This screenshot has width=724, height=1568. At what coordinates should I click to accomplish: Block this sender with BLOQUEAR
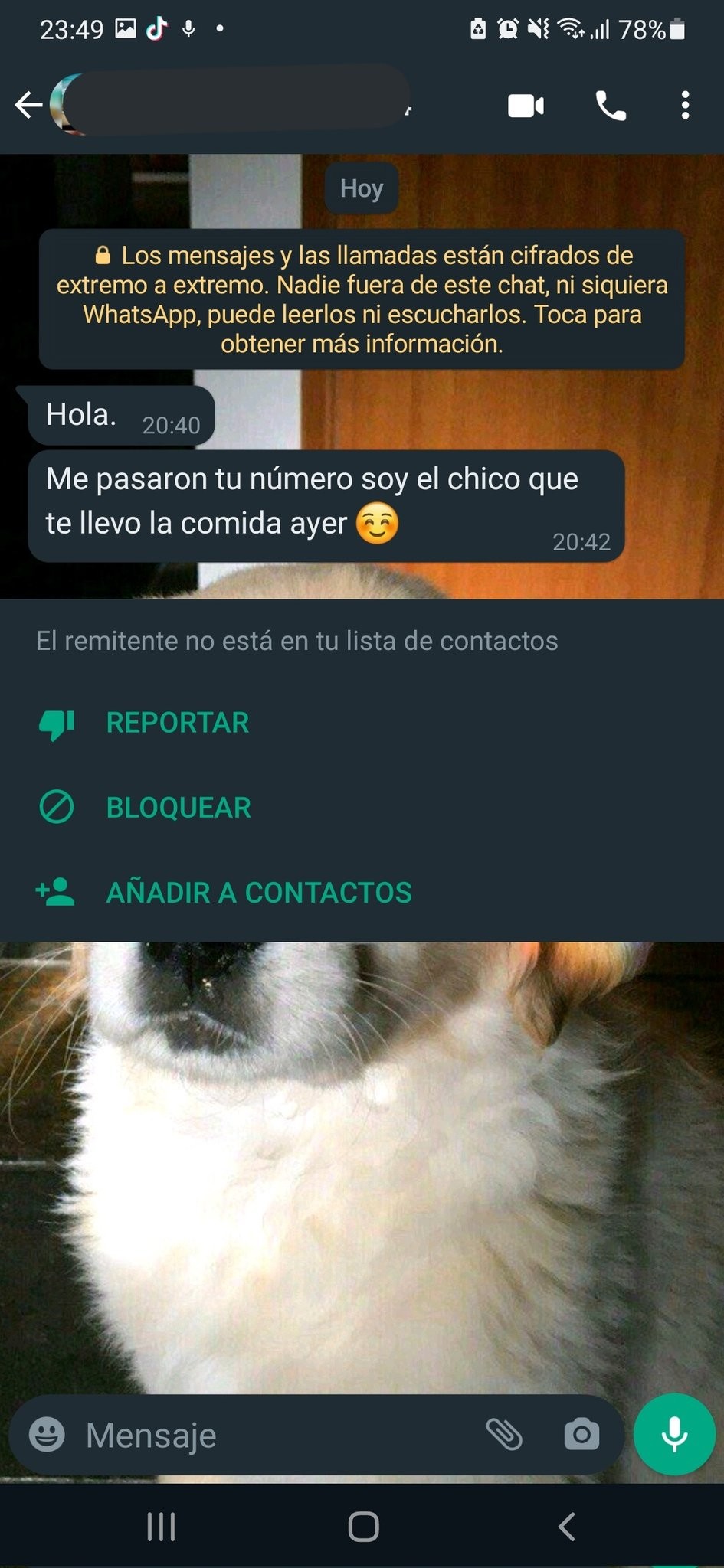coord(178,808)
